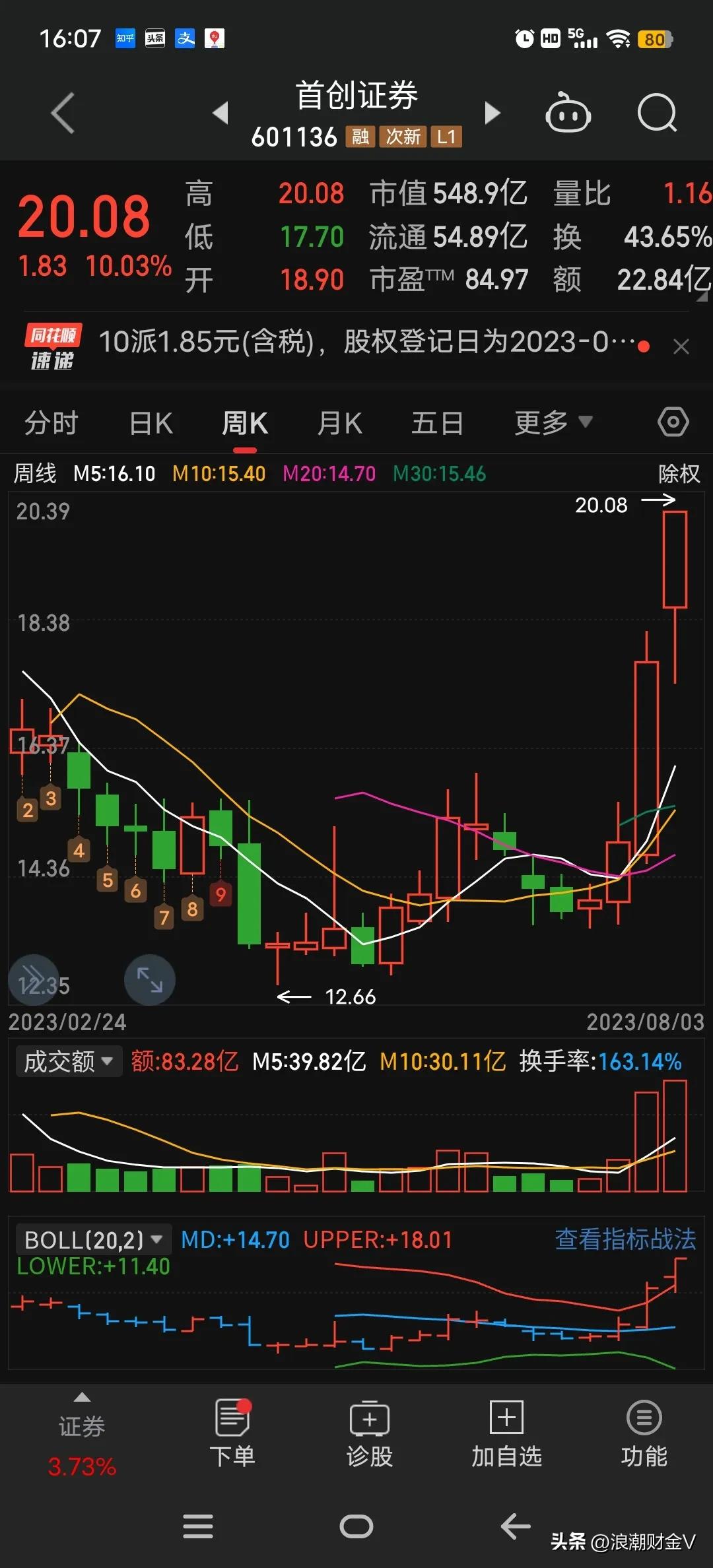Tap the double-arrow rewind icon on chart
The height and width of the screenshot is (1568, 713).
point(33,981)
